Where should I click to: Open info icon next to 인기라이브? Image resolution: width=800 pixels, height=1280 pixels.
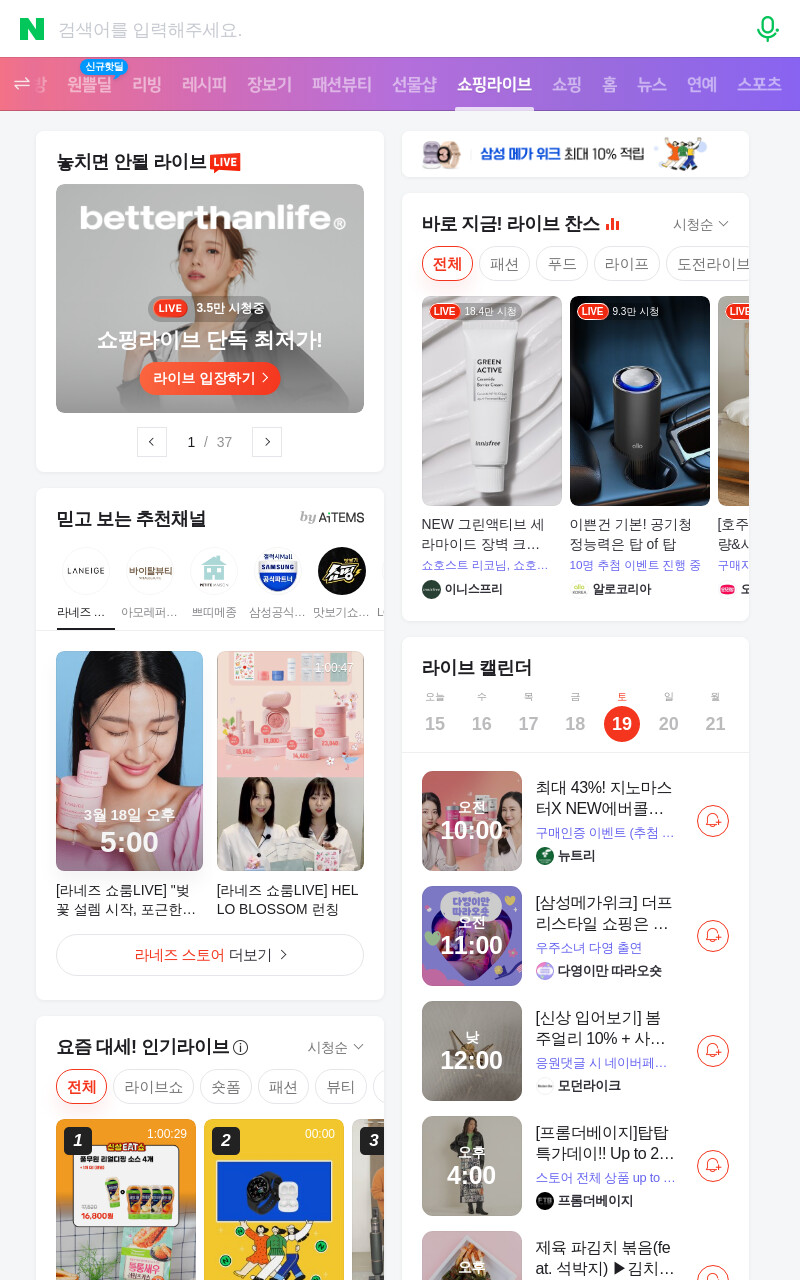tap(240, 1048)
